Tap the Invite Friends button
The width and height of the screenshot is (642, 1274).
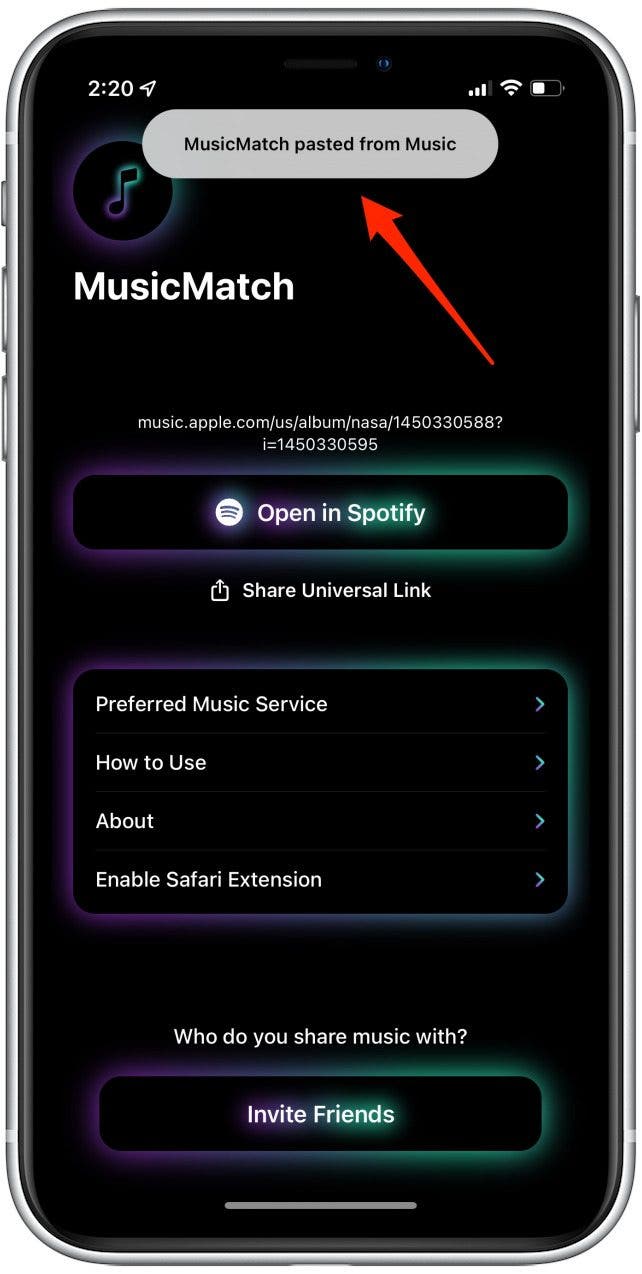tap(320, 1114)
